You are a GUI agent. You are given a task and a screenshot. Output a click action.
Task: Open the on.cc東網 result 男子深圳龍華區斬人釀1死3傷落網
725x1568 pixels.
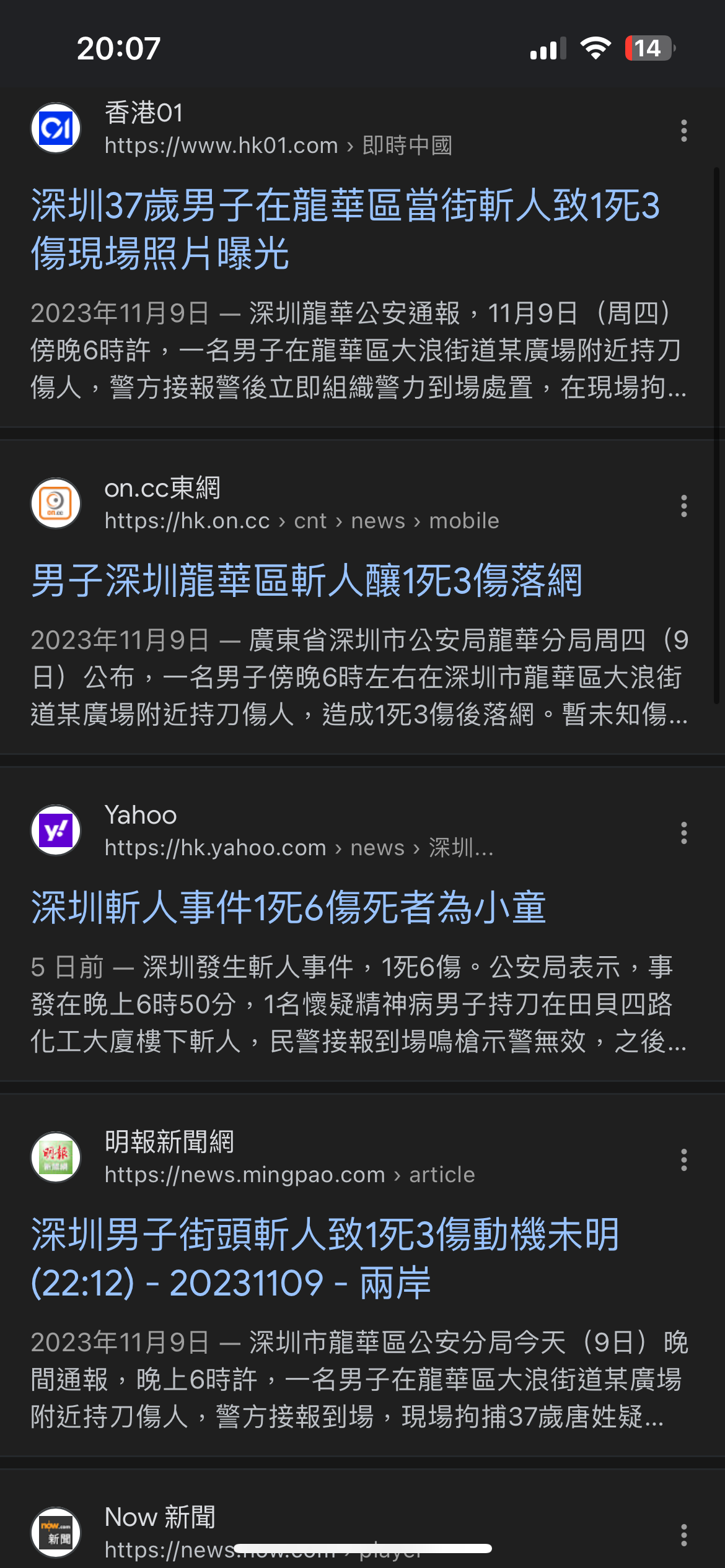[307, 581]
